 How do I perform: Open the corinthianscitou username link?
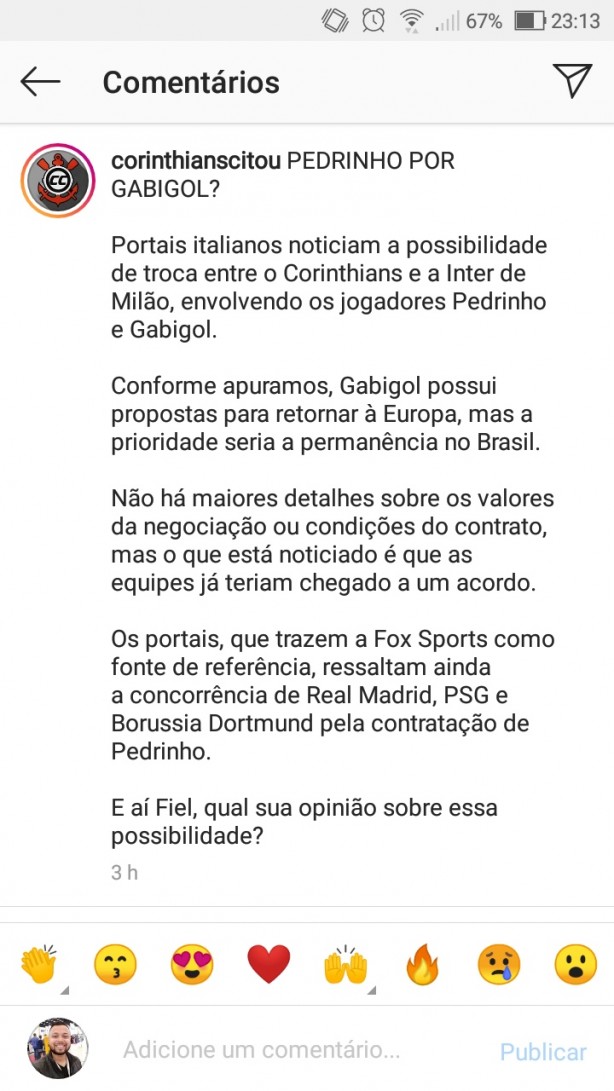(196, 161)
